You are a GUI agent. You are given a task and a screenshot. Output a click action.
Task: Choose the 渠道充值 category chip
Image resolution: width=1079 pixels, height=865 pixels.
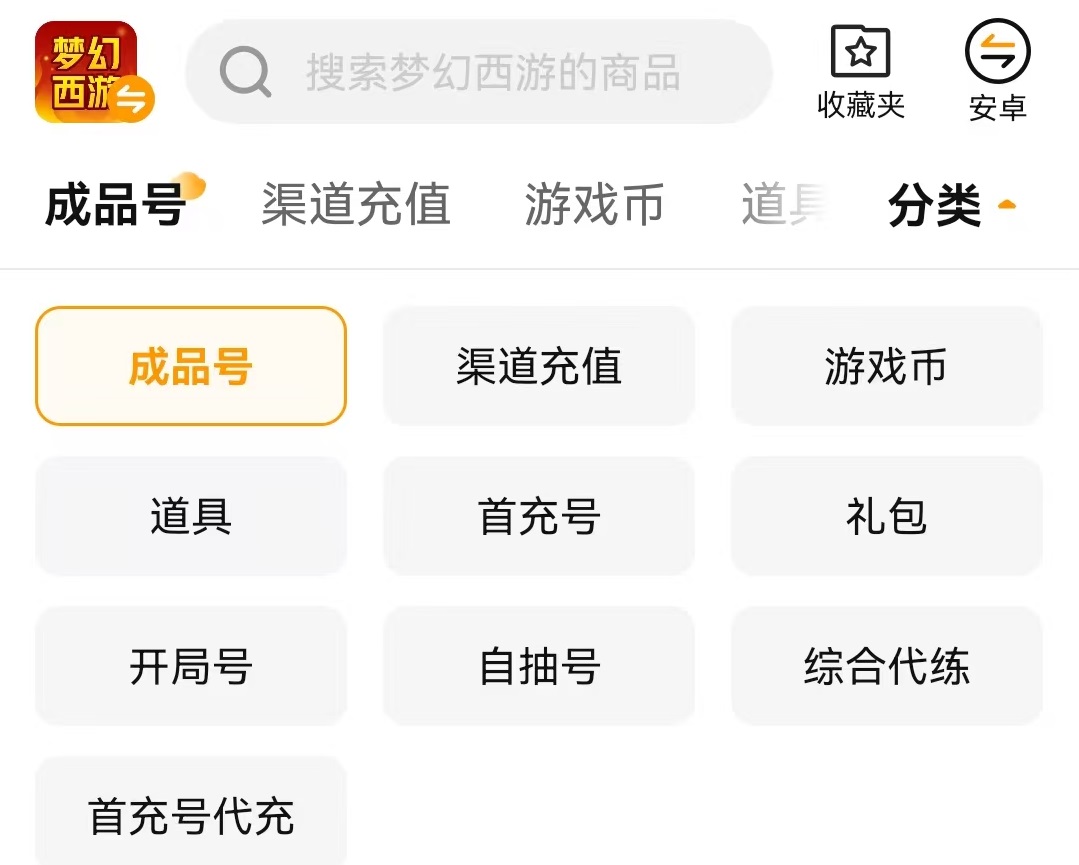pos(538,366)
